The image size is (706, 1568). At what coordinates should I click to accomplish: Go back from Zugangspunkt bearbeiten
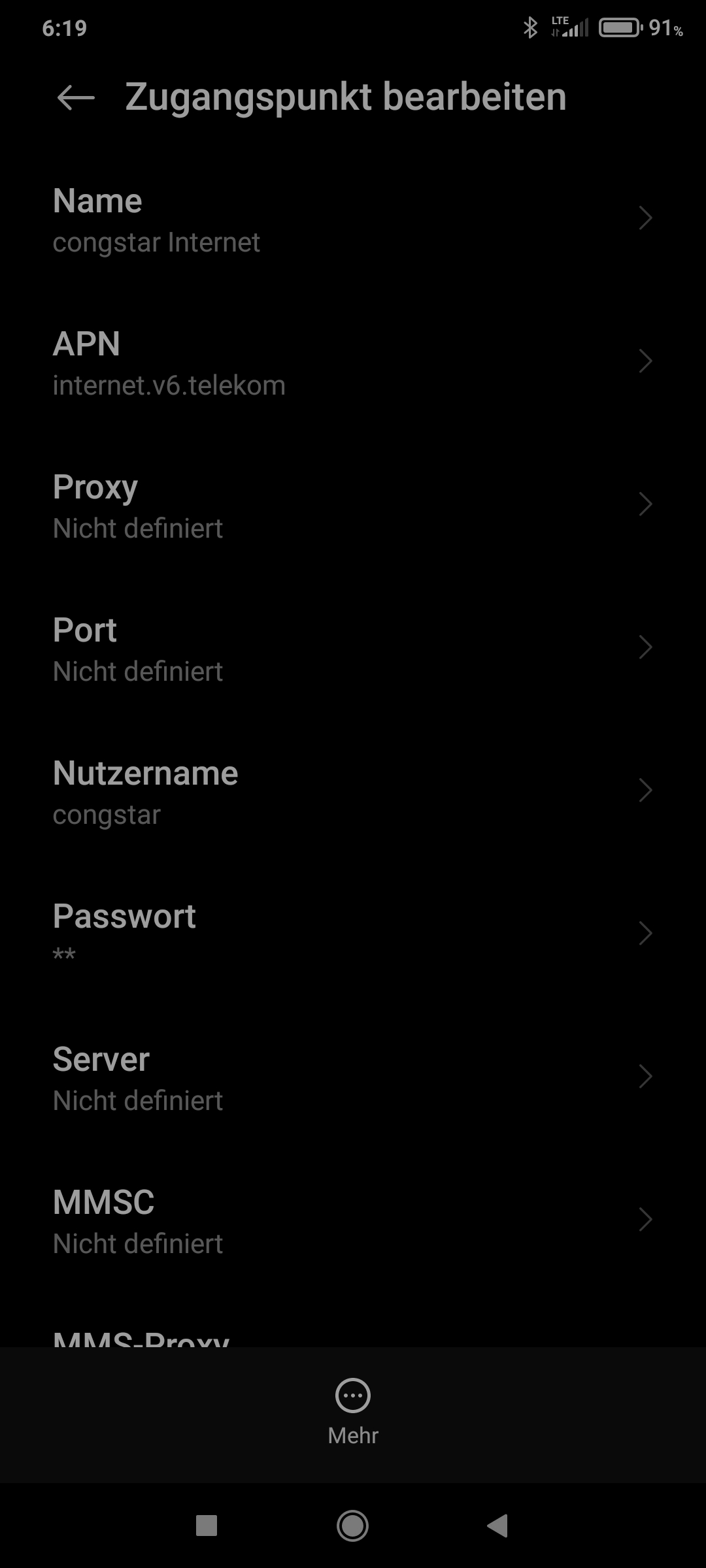click(76, 98)
